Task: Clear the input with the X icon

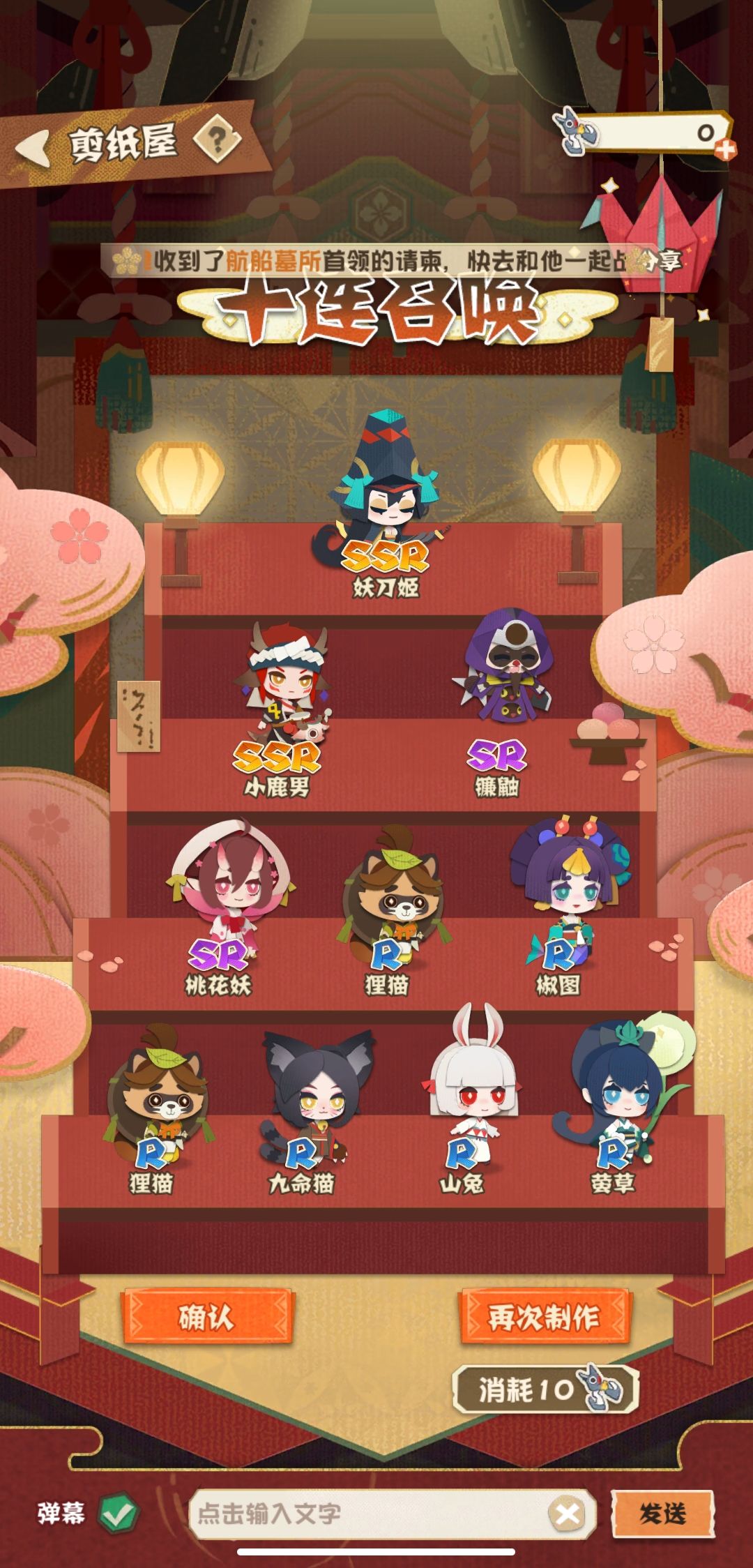Action: (x=568, y=1513)
